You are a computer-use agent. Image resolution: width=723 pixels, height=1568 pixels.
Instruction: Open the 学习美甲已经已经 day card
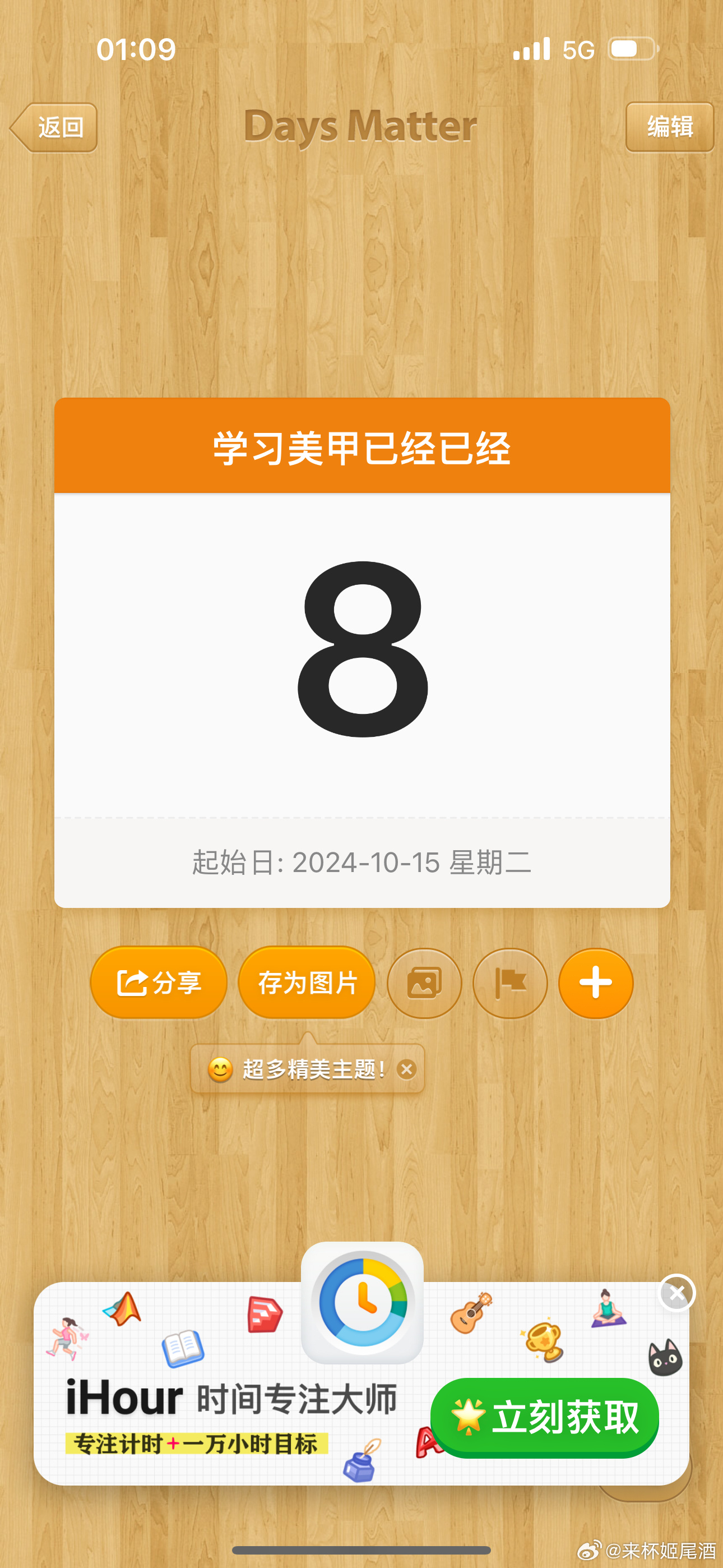coord(362,652)
